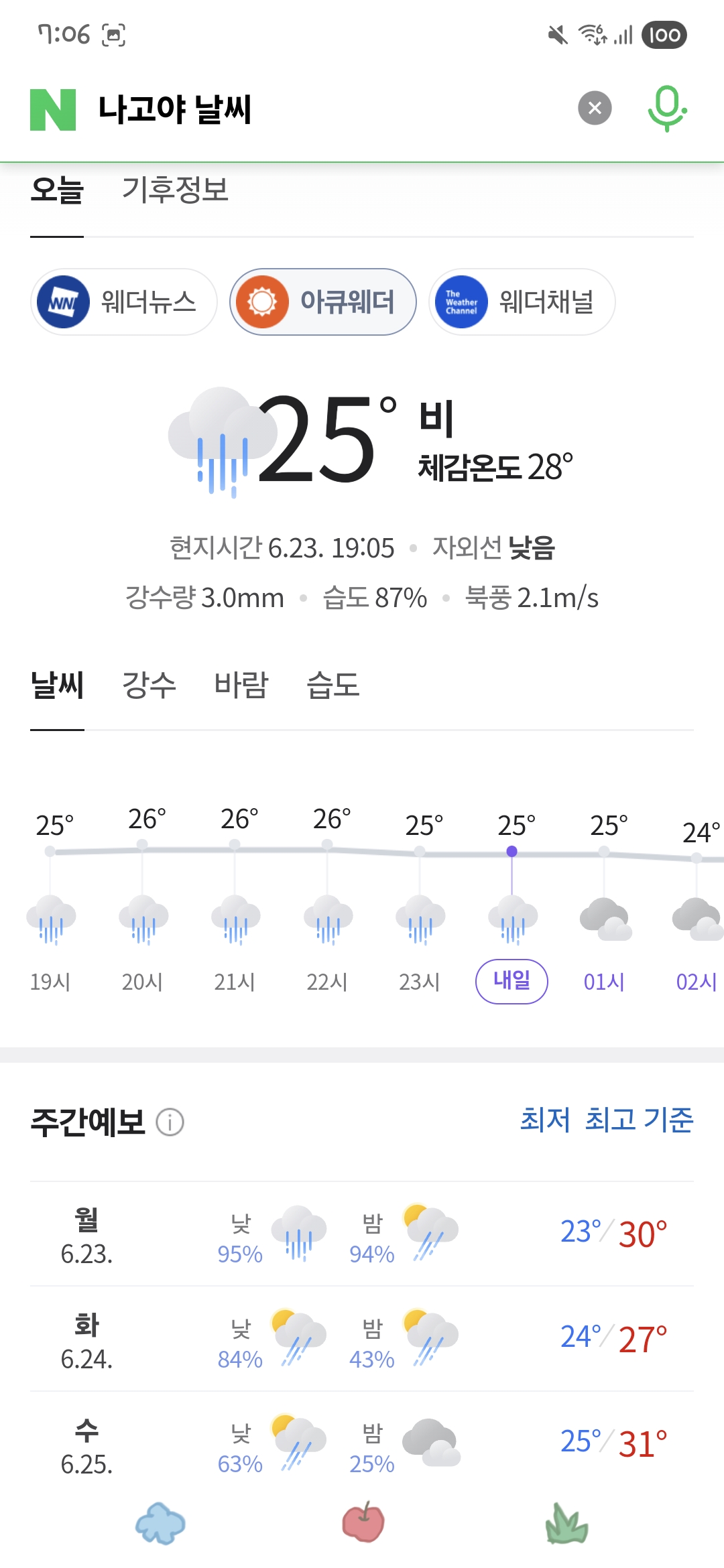Clear the search query with X
The height and width of the screenshot is (1568, 724).
pyautogui.click(x=595, y=108)
